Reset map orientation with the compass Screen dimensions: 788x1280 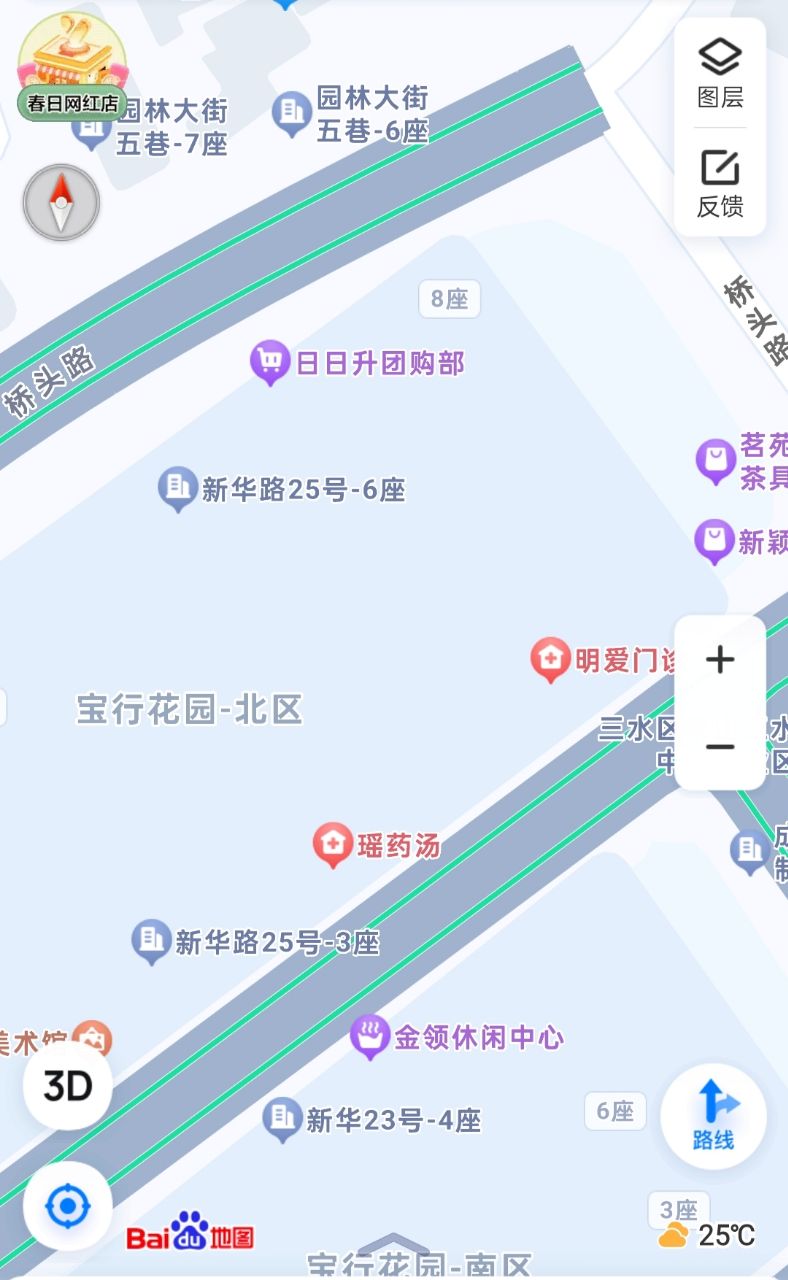(61, 202)
